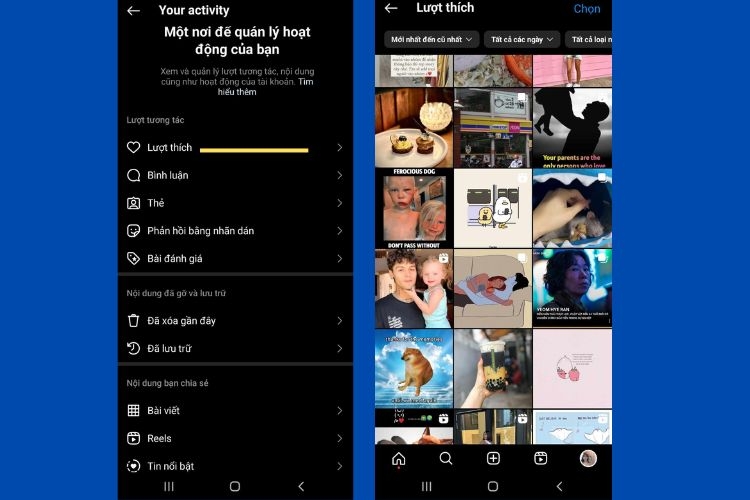Open the Lượt thích row
Screen dimensions: 750x500
(x=234, y=148)
